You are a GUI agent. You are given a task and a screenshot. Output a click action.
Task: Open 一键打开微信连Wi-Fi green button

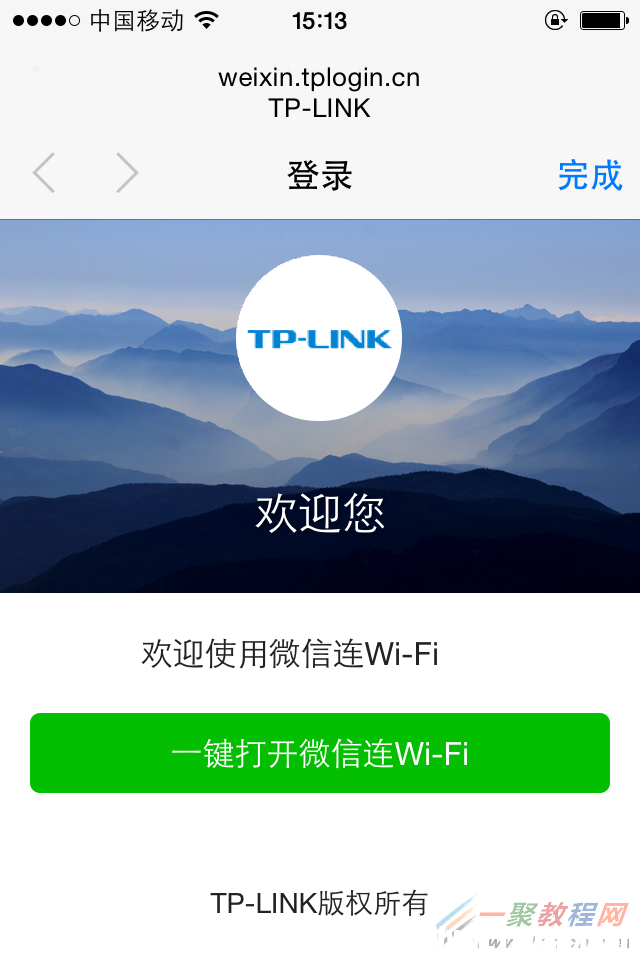[320, 753]
